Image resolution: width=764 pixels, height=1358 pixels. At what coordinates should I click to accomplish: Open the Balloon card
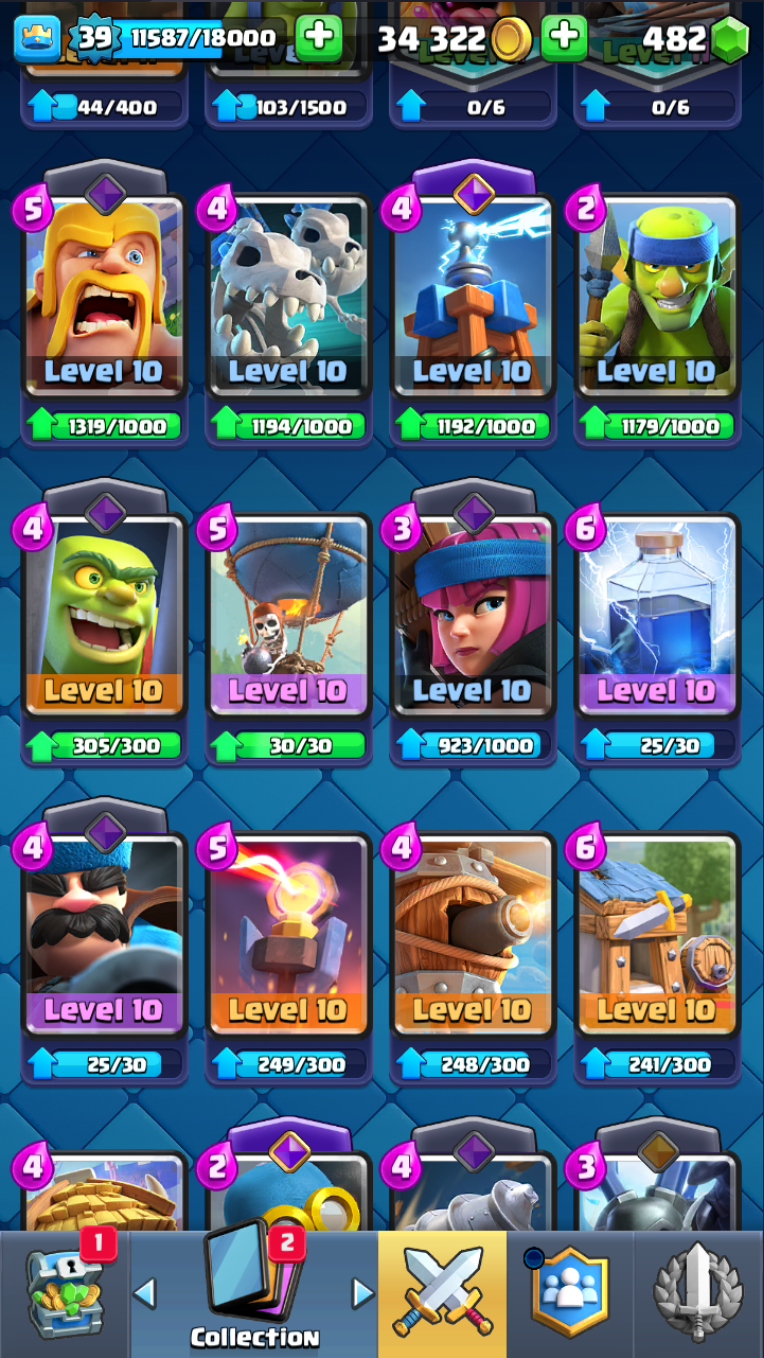(x=288, y=617)
